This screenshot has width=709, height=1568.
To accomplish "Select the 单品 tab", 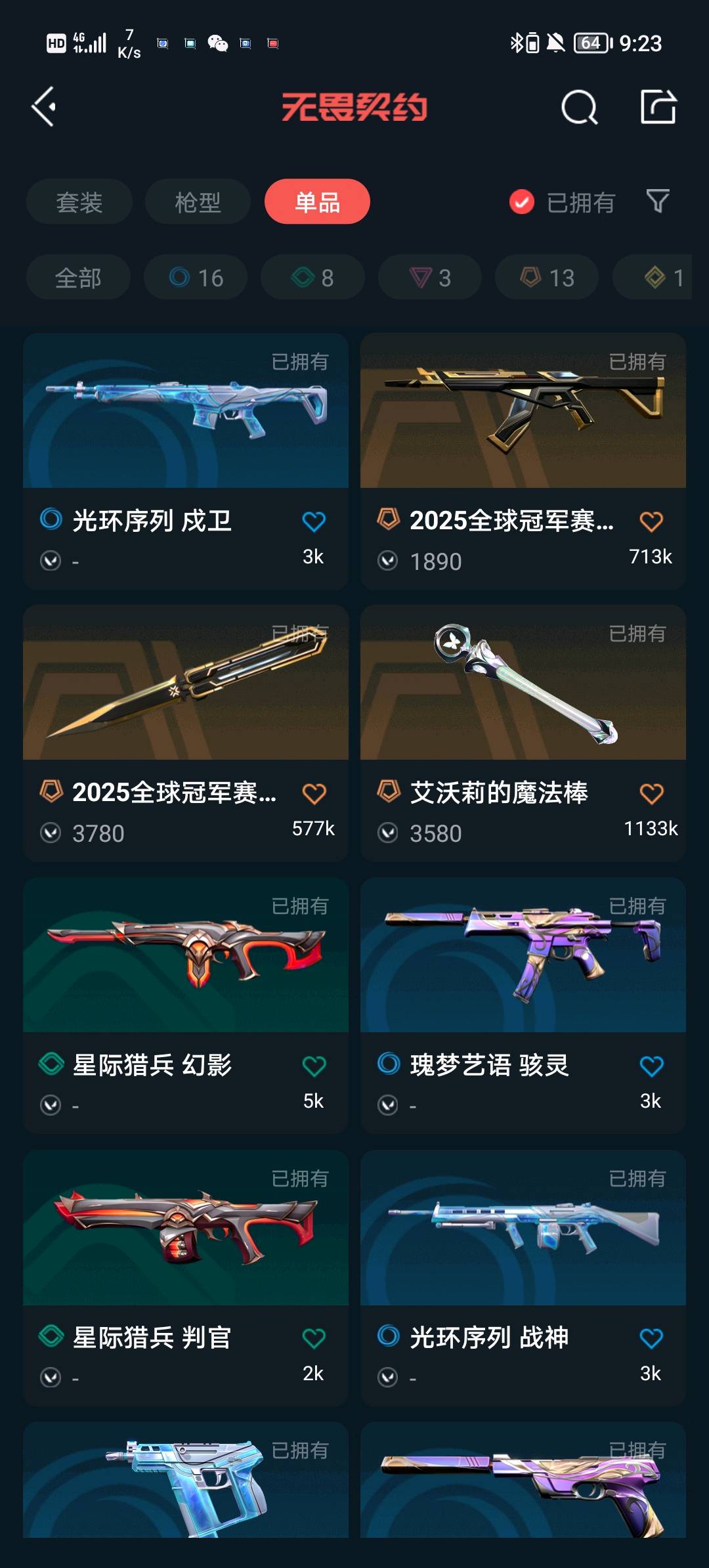I will pyautogui.click(x=317, y=202).
